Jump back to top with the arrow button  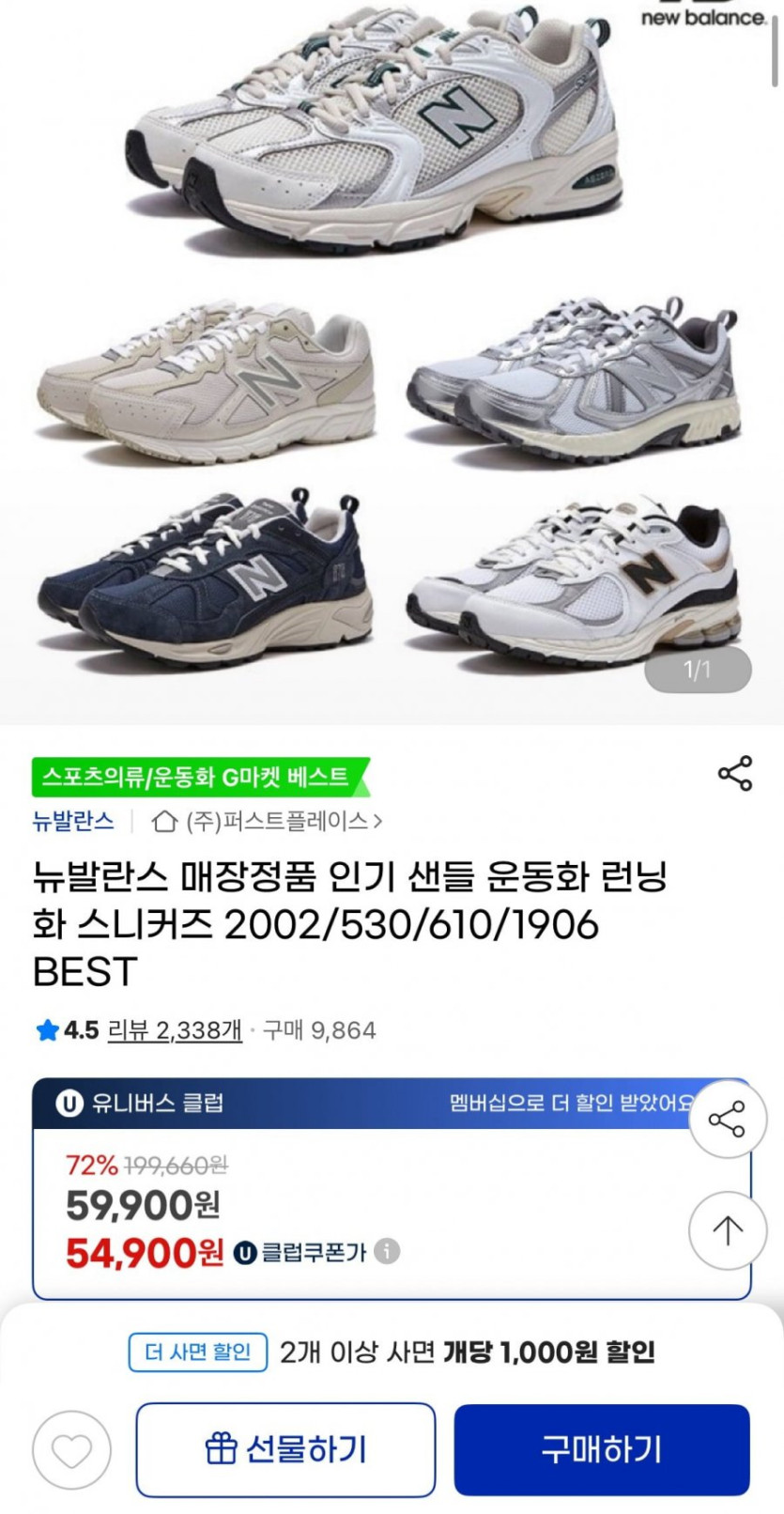[x=727, y=1230]
